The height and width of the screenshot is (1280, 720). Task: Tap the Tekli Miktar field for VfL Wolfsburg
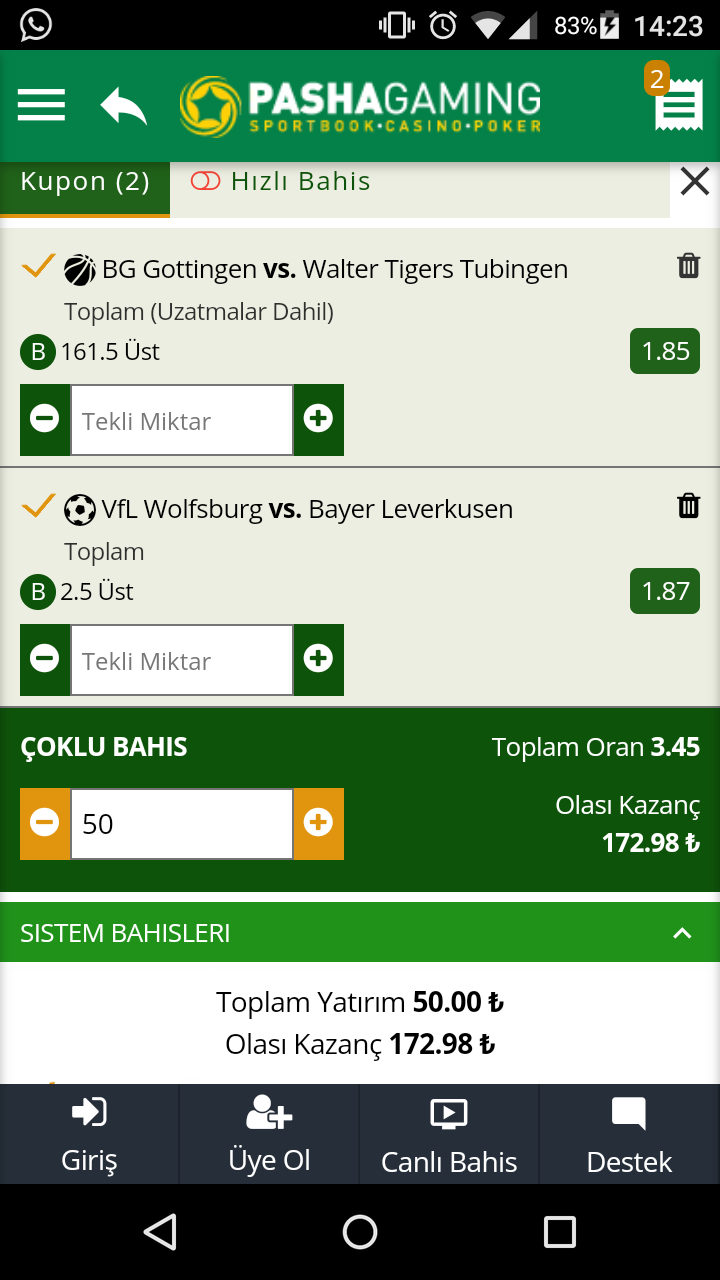pos(181,660)
